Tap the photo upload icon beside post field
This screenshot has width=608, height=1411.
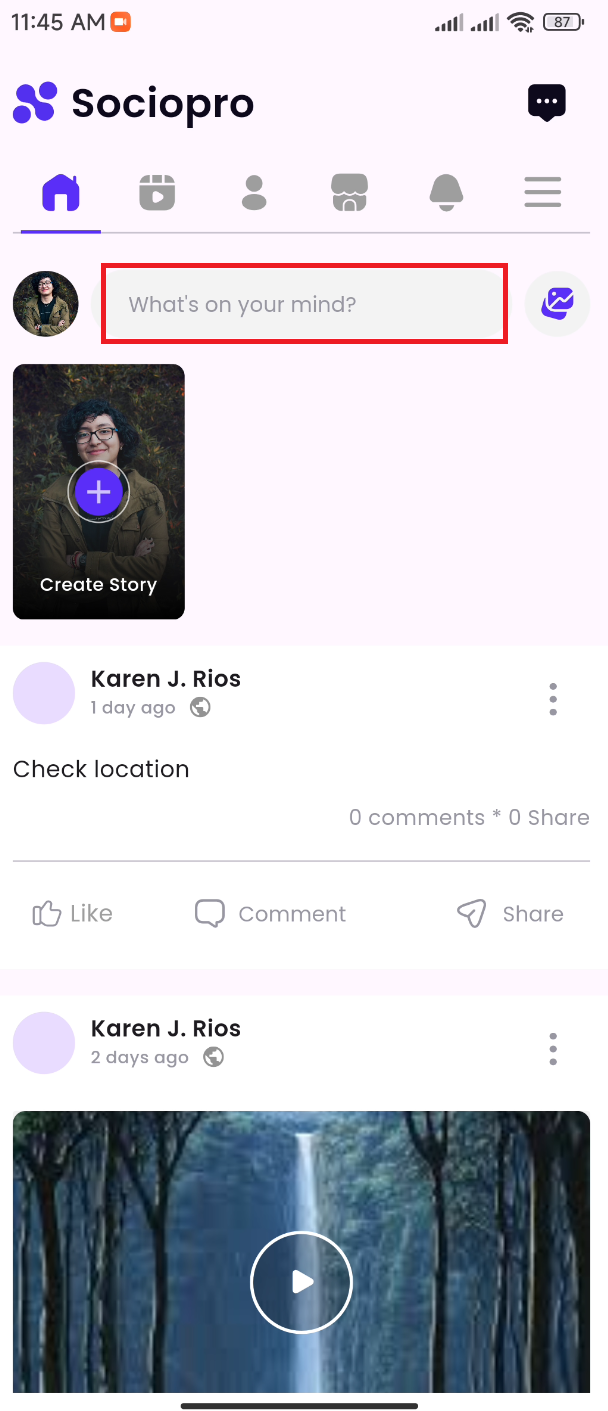[557, 303]
